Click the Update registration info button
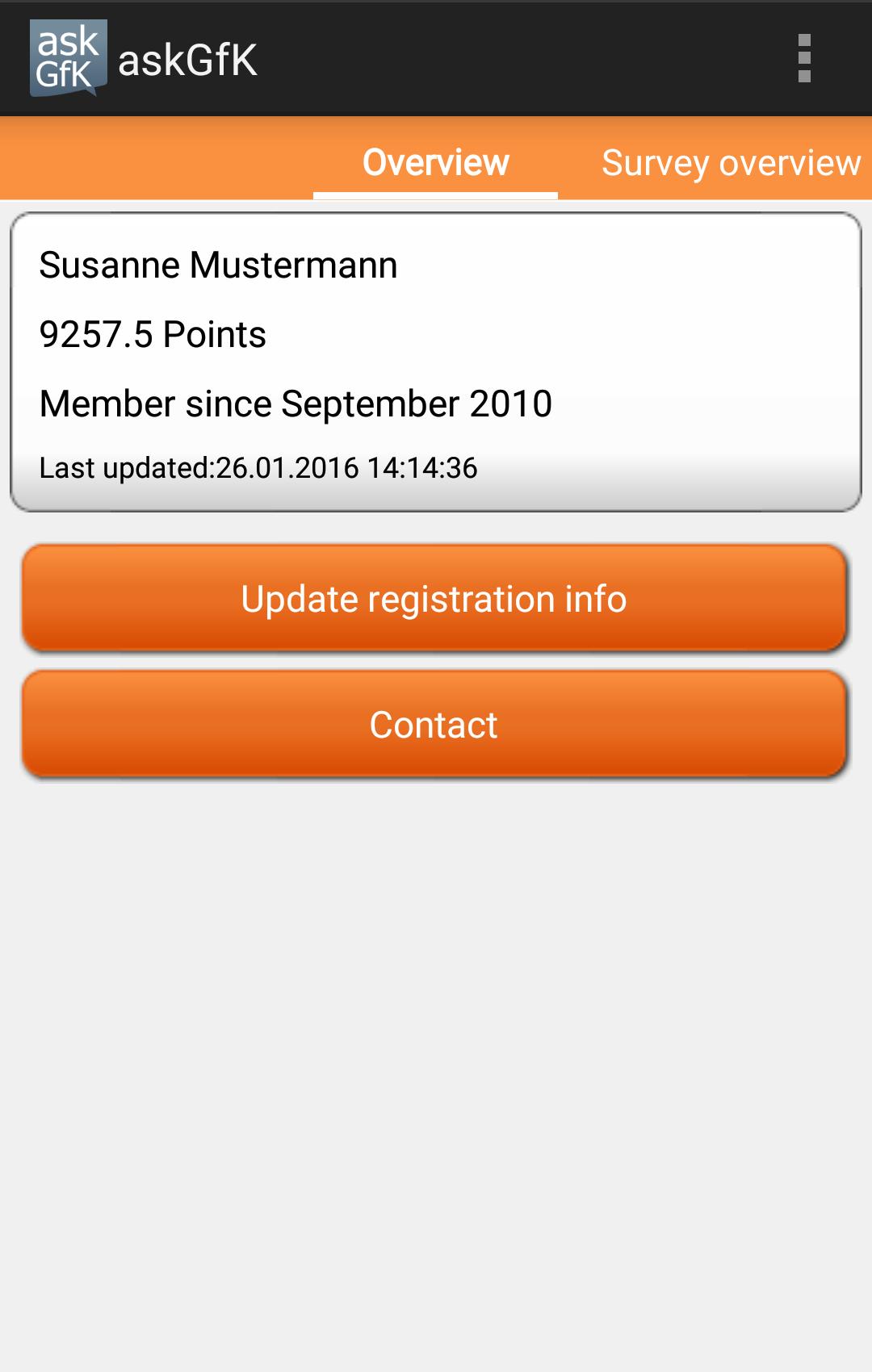The image size is (872, 1372). [435, 598]
